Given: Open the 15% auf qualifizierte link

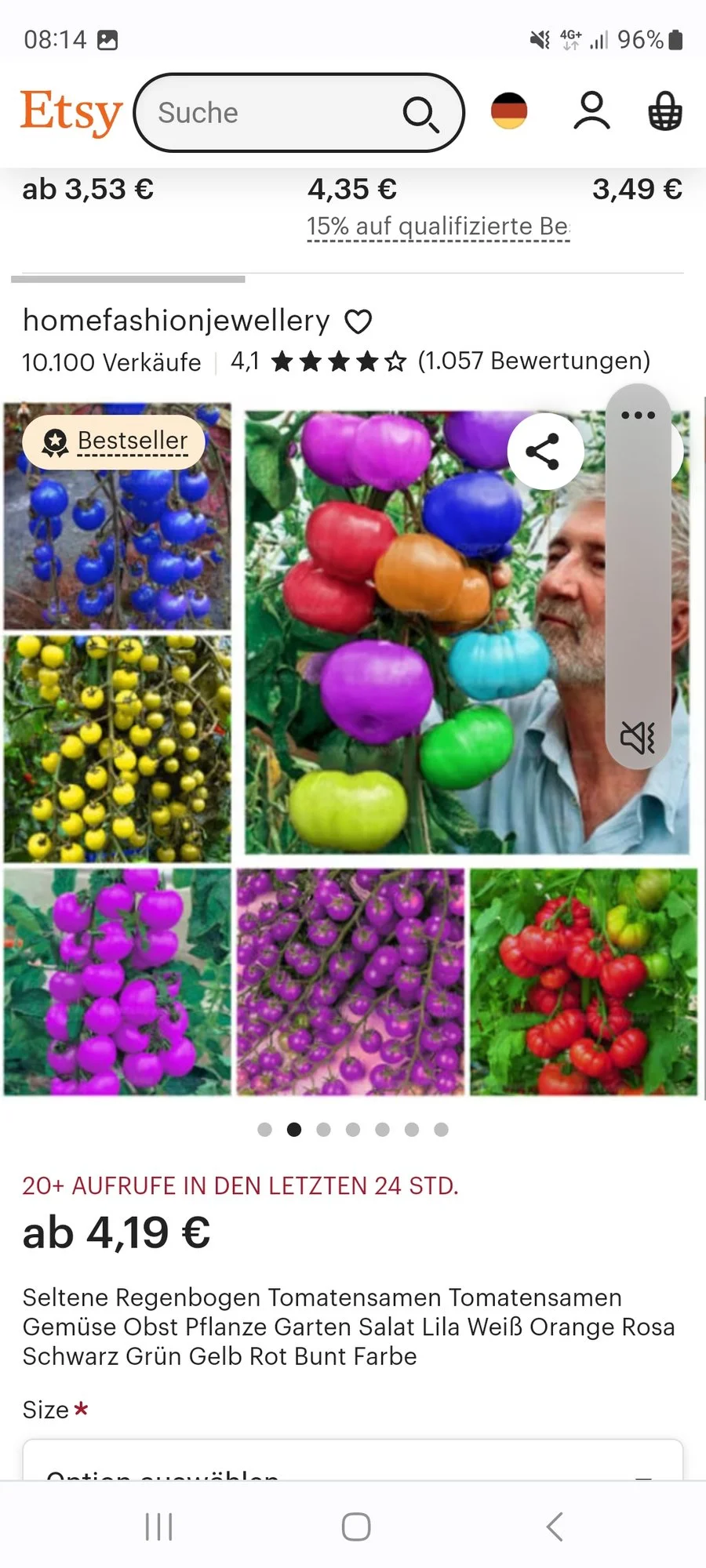Looking at the screenshot, I should (x=438, y=227).
